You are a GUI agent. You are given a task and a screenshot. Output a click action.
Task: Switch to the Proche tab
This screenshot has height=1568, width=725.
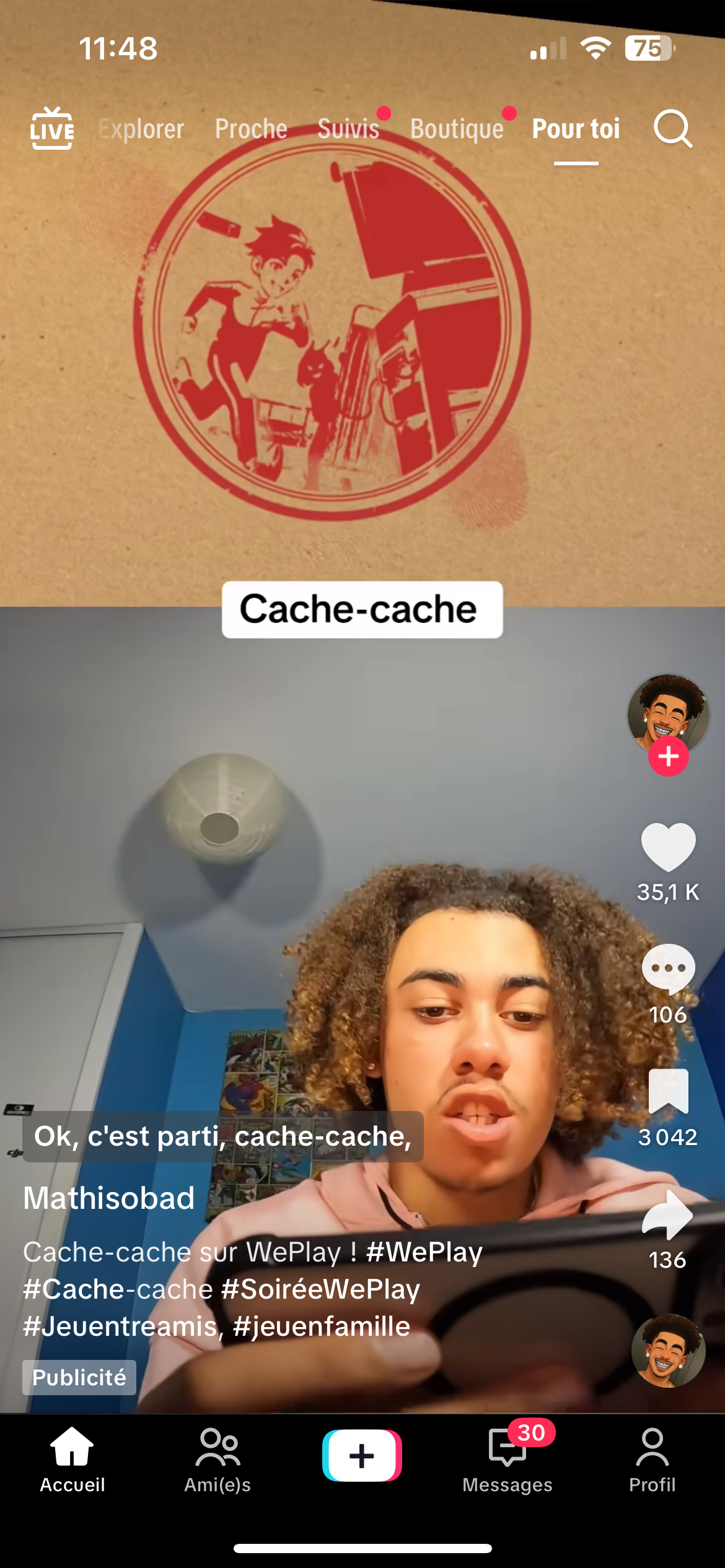click(x=251, y=129)
